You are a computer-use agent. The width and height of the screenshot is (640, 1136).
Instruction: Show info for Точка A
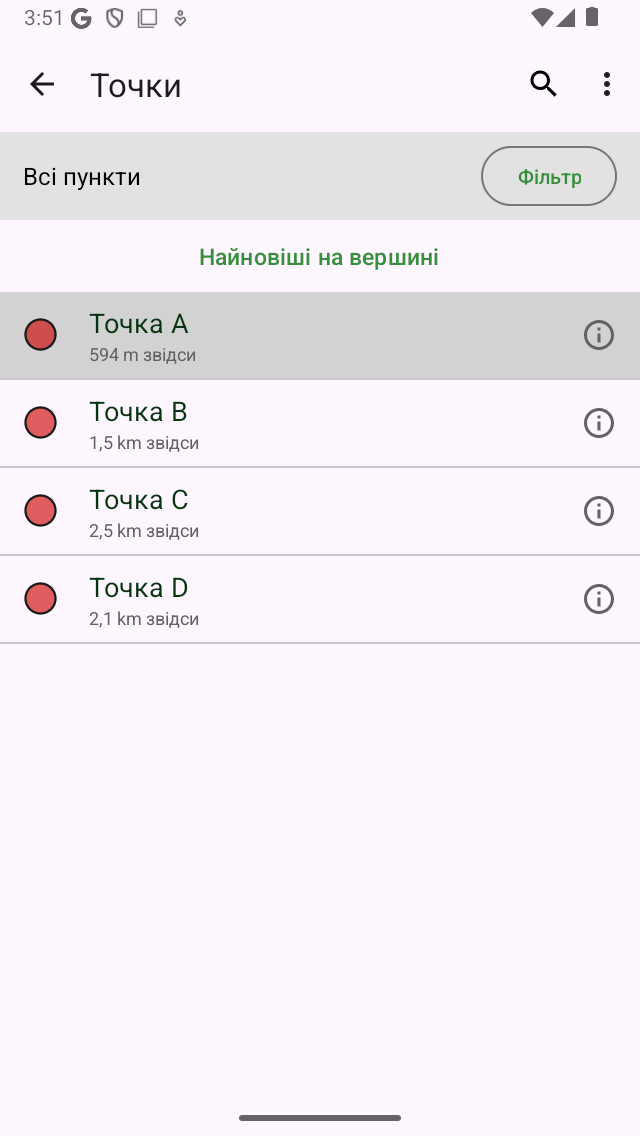click(x=598, y=335)
